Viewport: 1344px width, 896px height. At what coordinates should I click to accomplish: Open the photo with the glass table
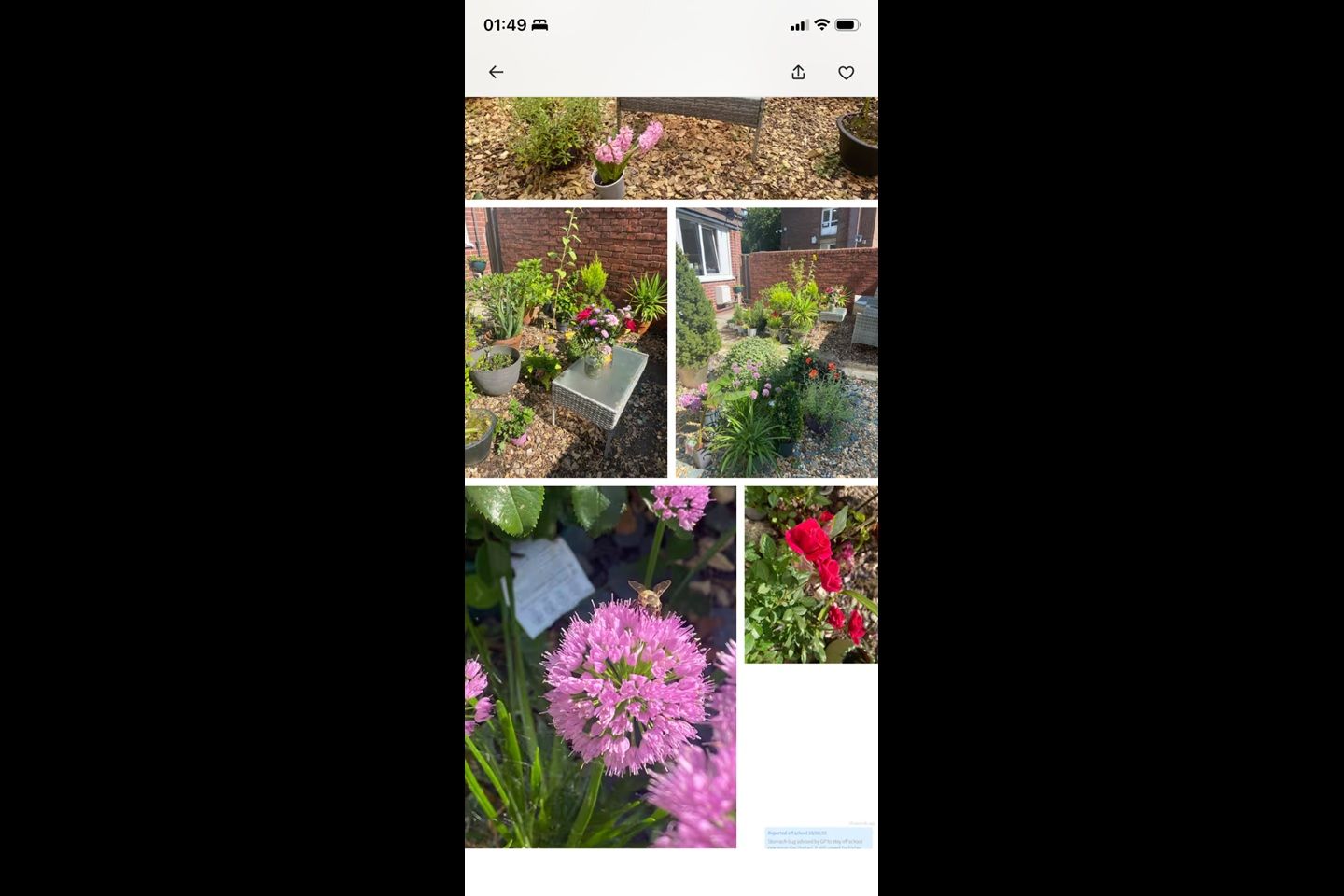tap(566, 343)
